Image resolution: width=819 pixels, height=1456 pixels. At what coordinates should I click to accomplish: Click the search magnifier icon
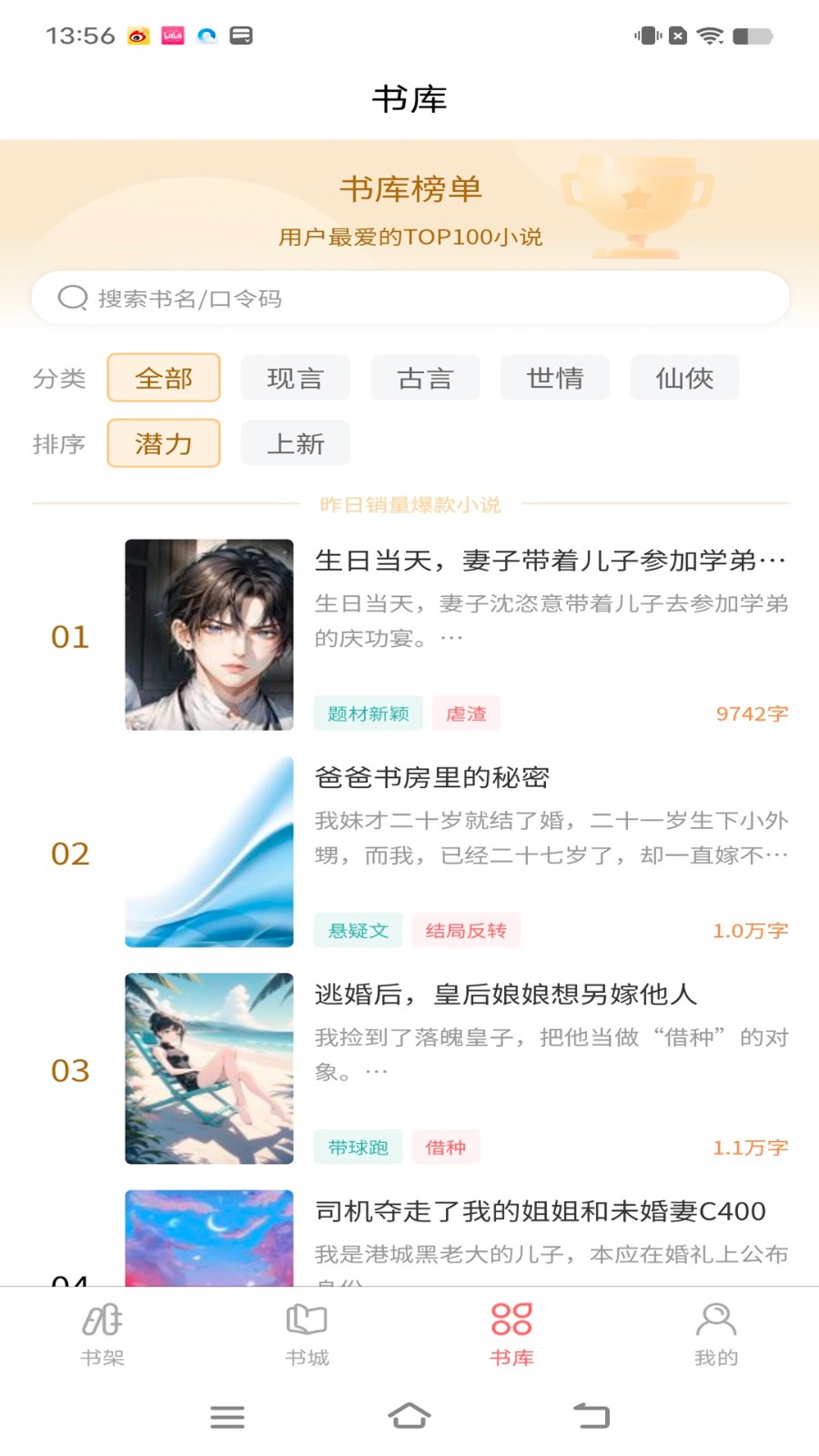71,298
